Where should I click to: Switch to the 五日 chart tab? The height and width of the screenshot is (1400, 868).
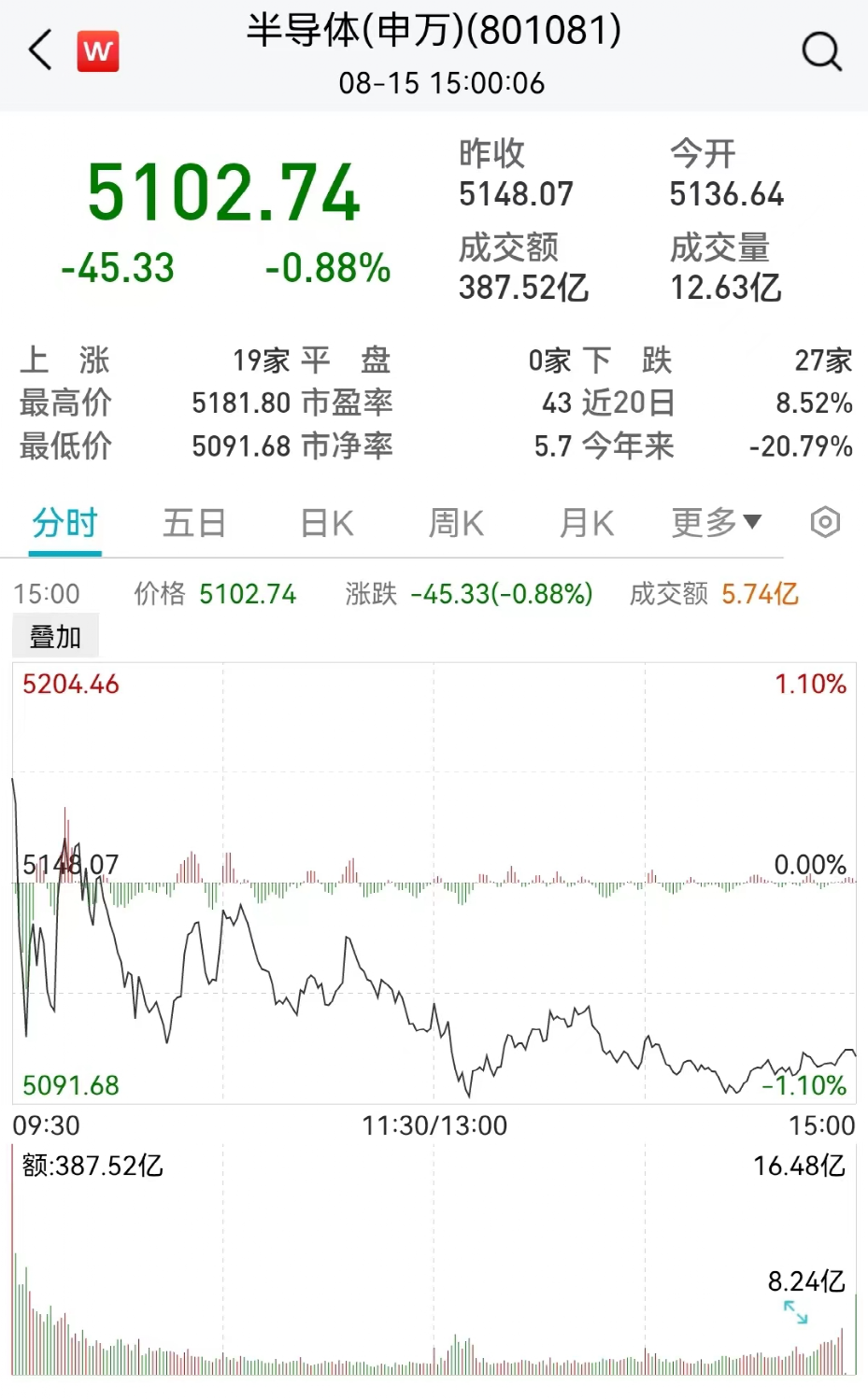click(194, 523)
